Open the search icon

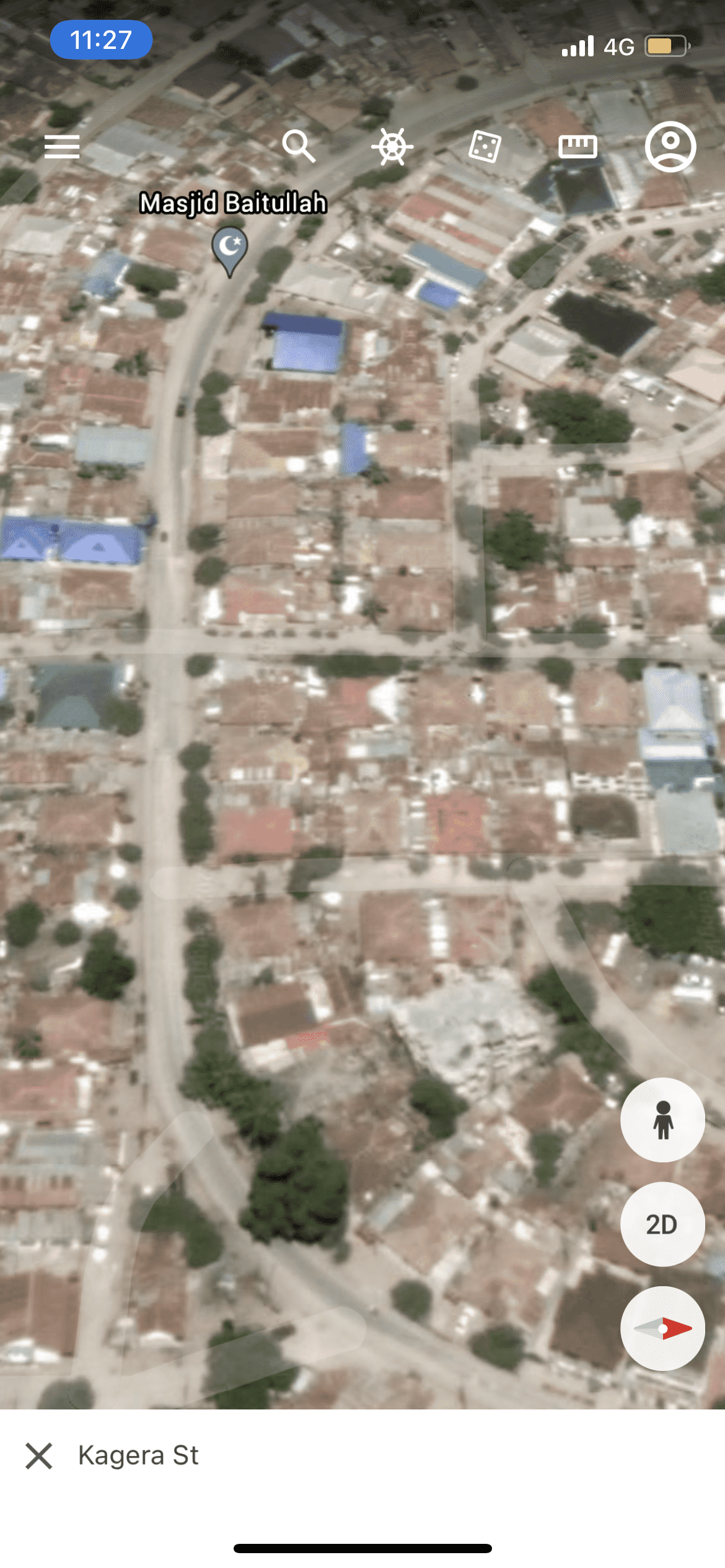click(x=299, y=146)
